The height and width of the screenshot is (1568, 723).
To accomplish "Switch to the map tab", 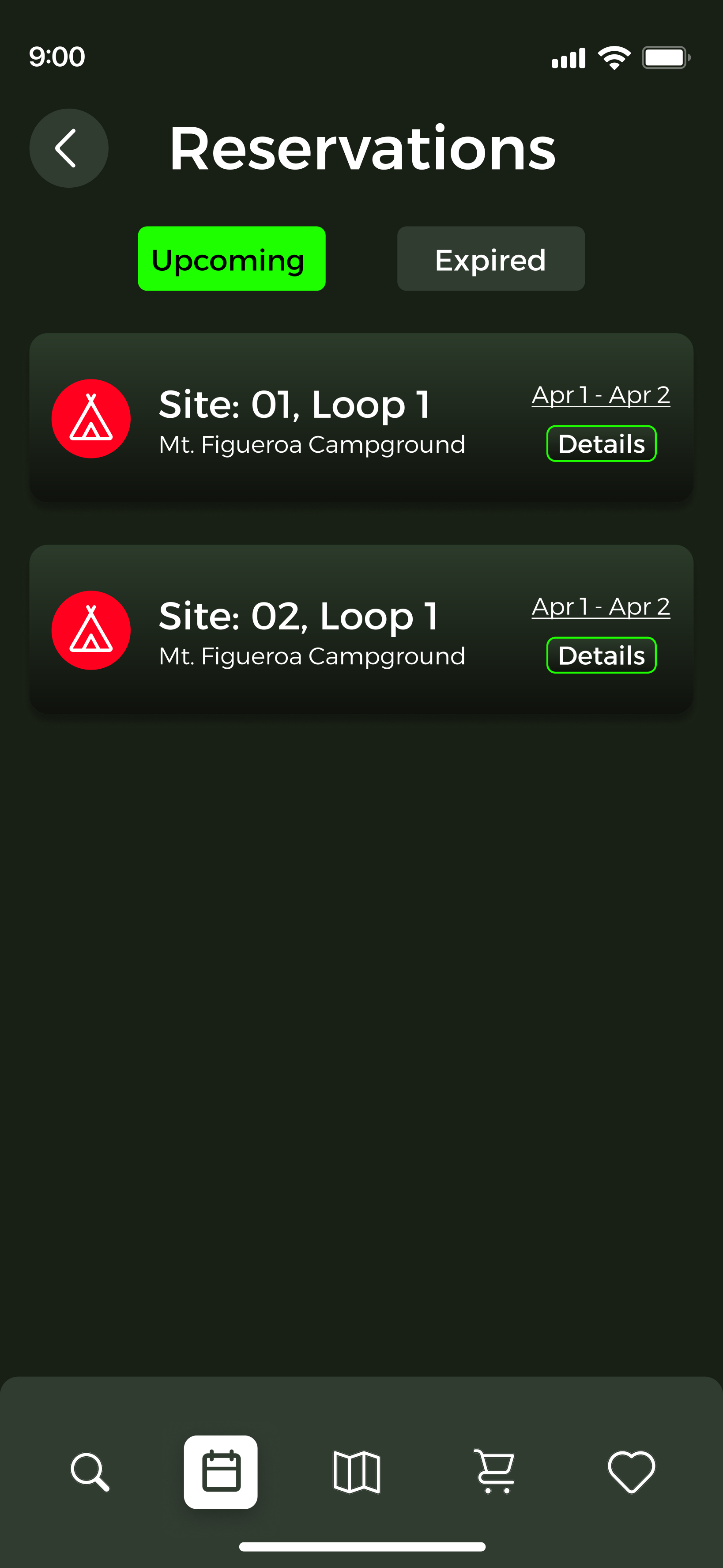I will pos(357,1472).
